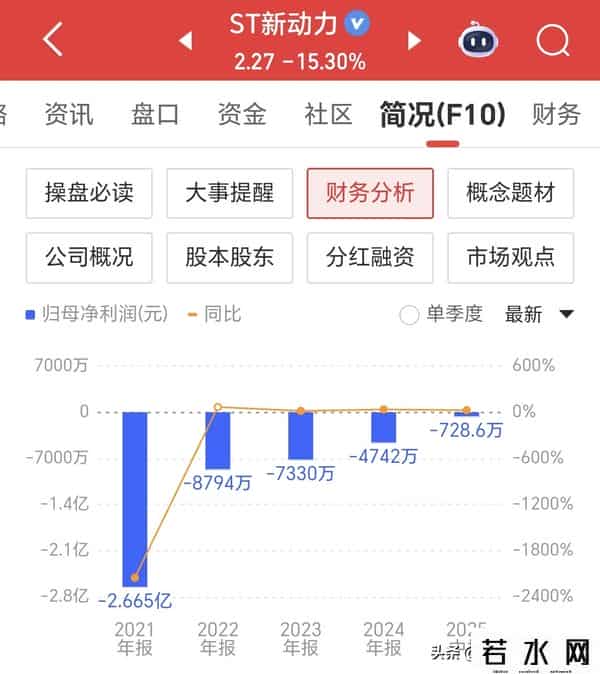
Task: Open the 分红融资 section
Action: pyautogui.click(x=370, y=255)
